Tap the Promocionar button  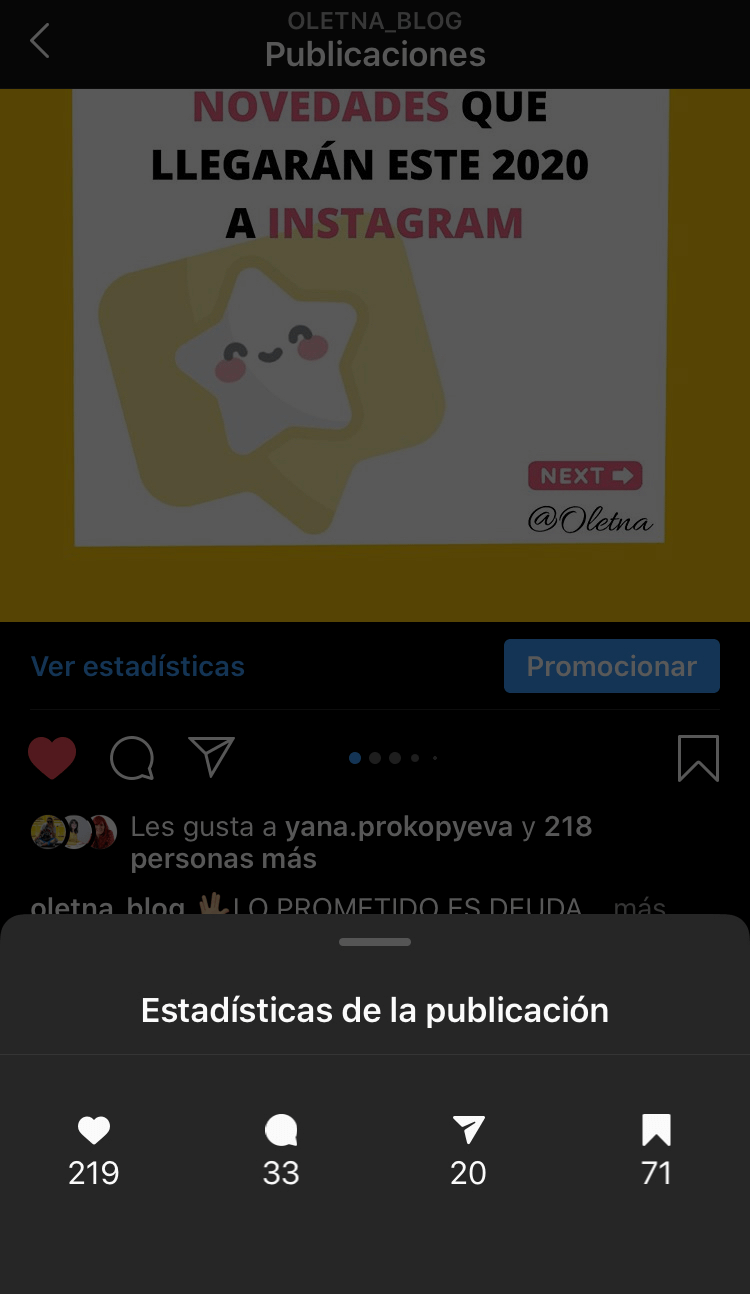pyautogui.click(x=611, y=666)
